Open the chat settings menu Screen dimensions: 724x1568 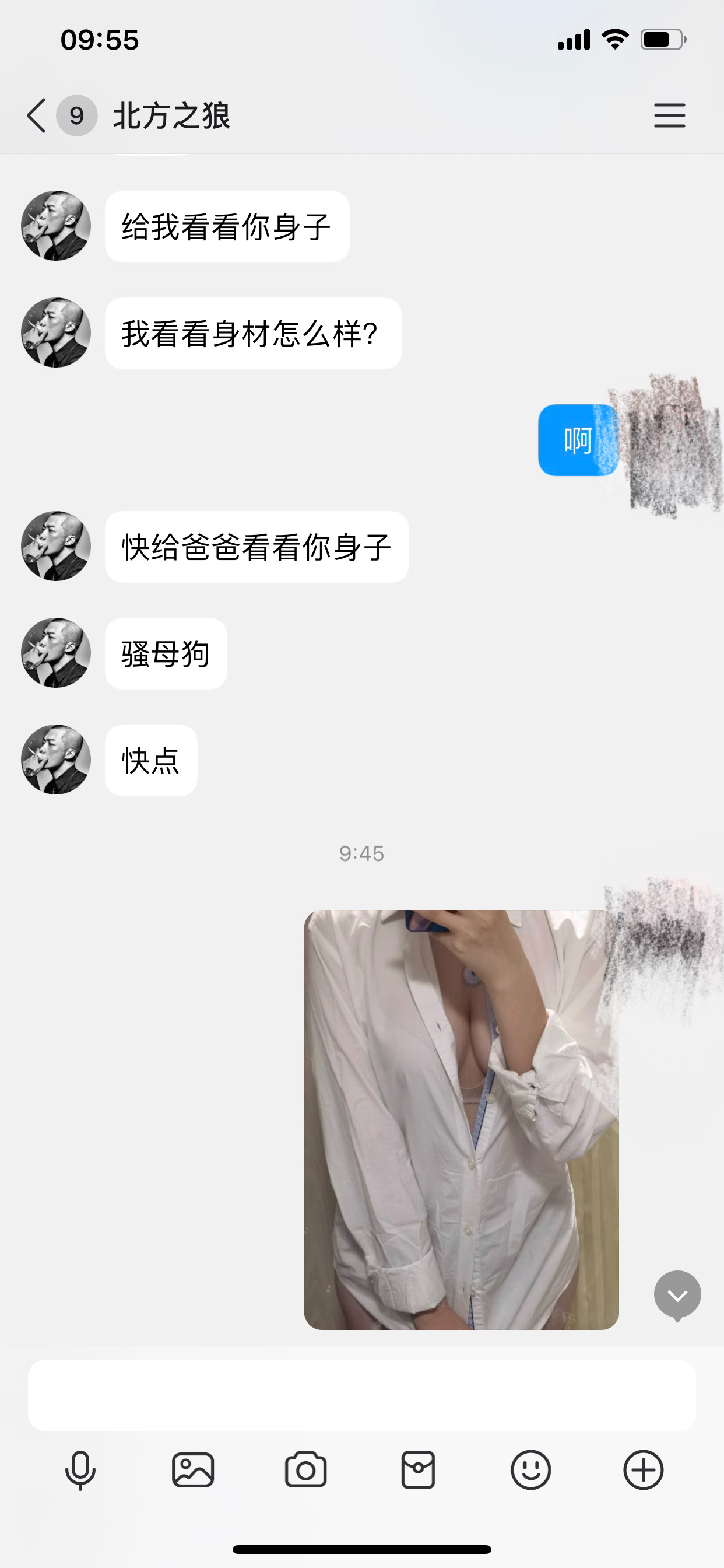pyautogui.click(x=669, y=116)
